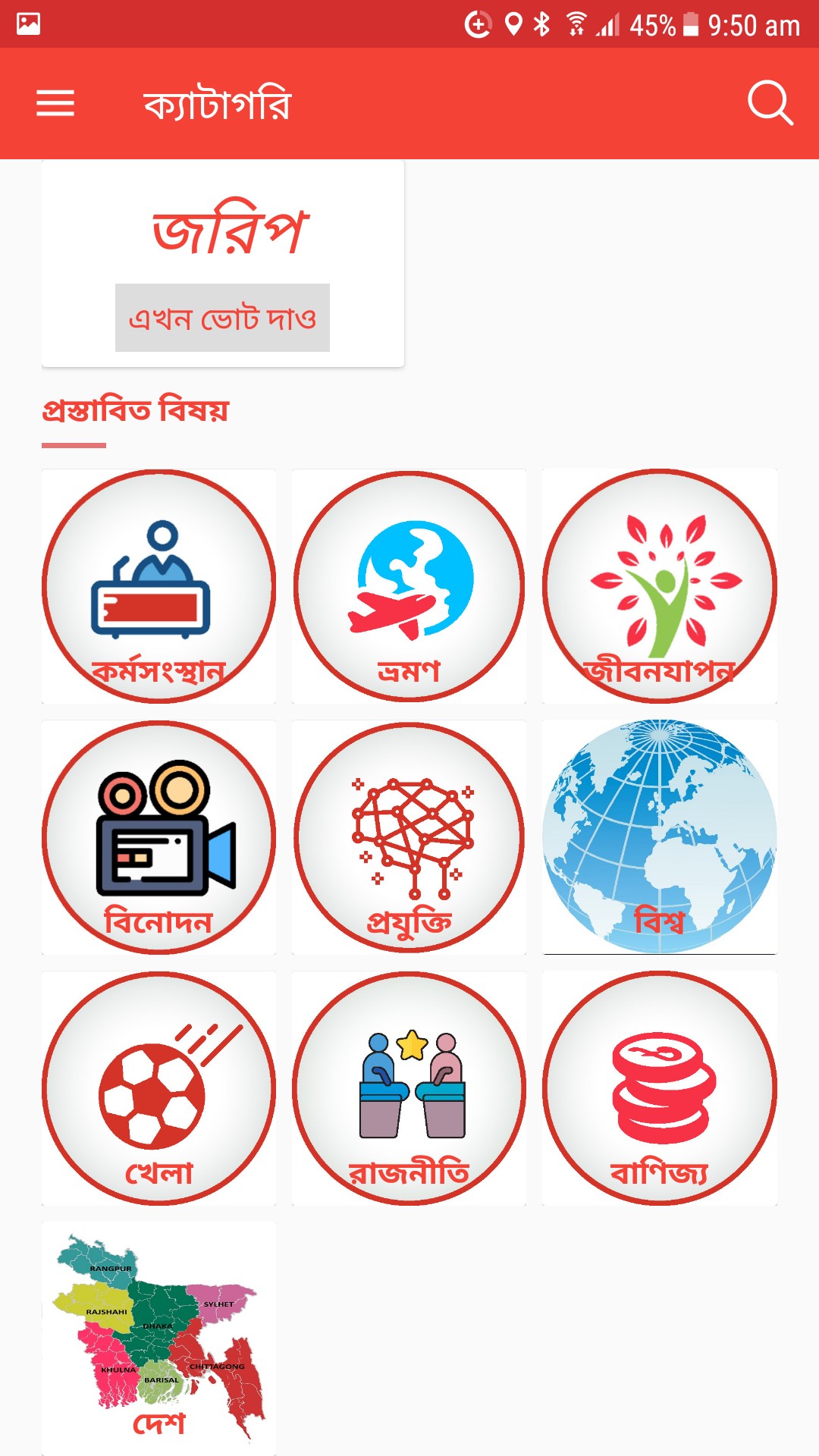Select the বিশ্ব world category

(659, 837)
